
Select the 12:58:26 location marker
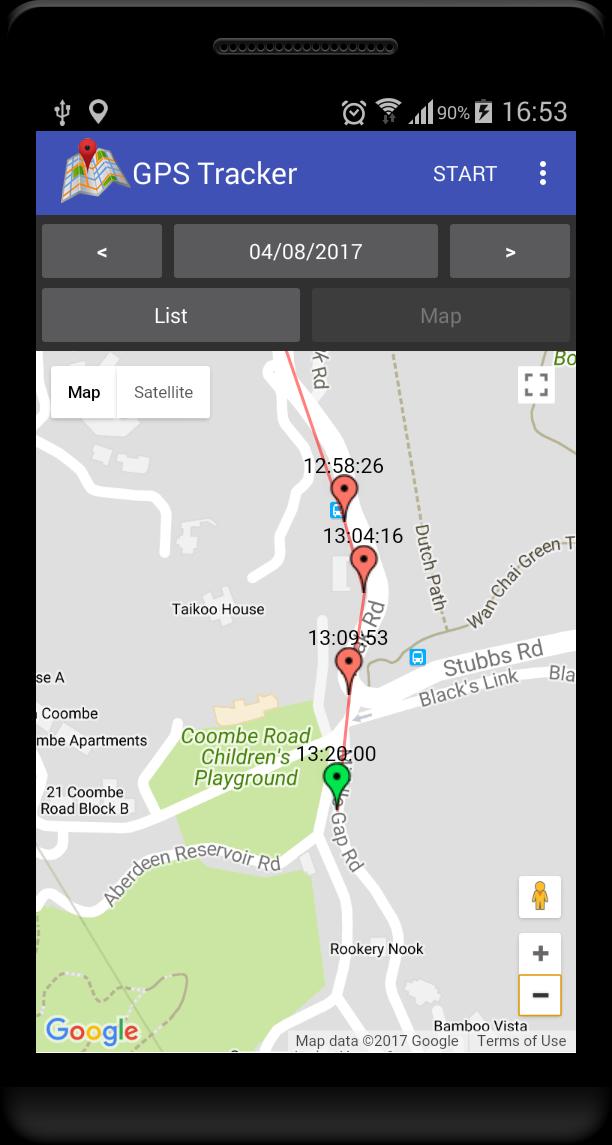point(344,494)
